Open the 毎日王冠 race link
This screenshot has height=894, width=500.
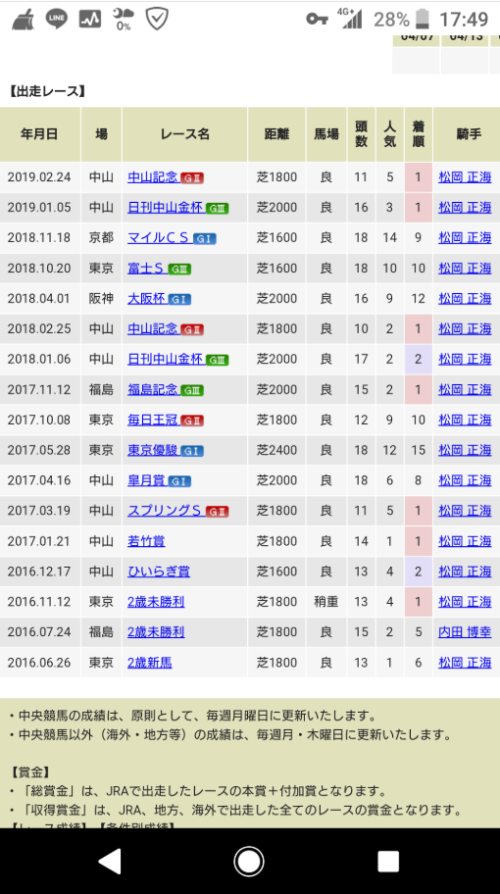point(153,420)
